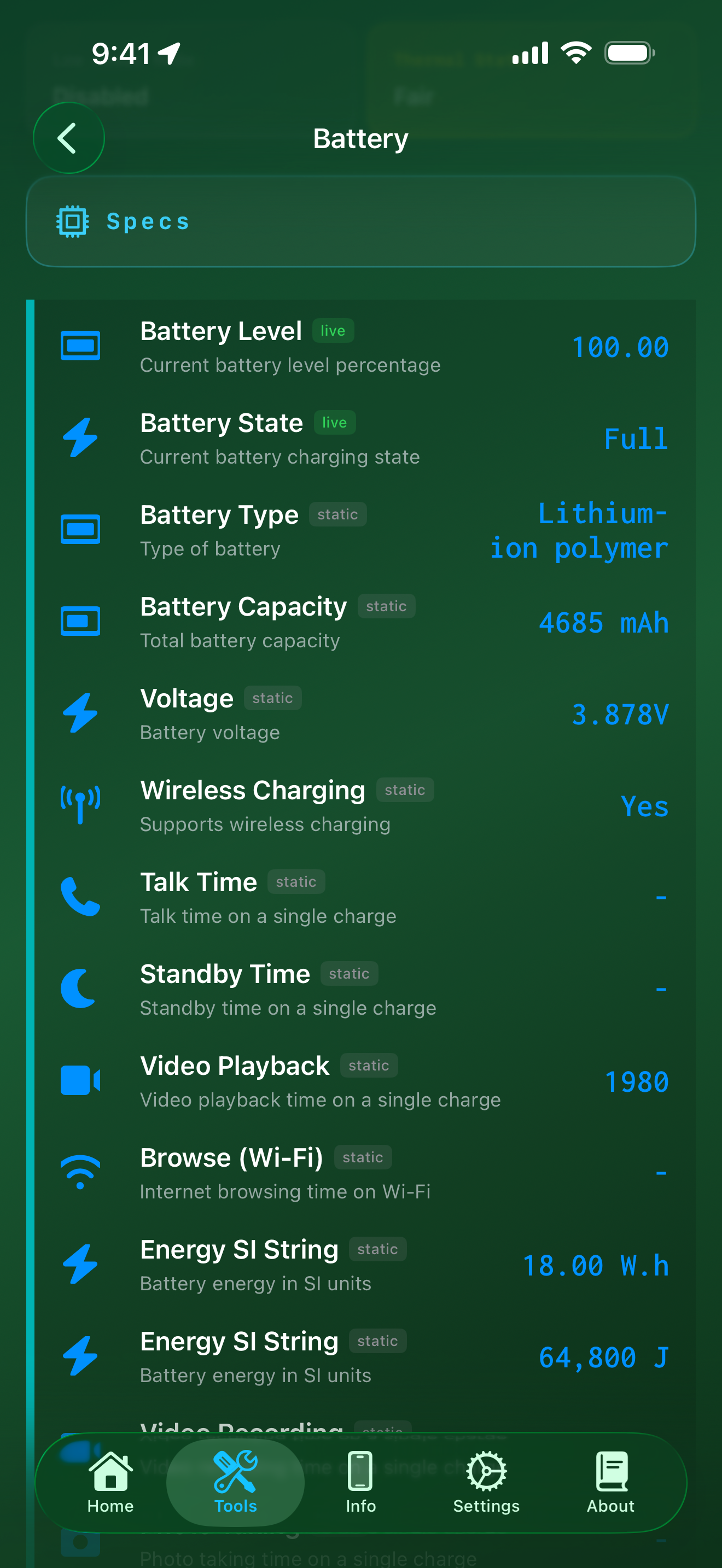This screenshot has width=722, height=1568.
Task: Tap the Battery Capacity icon
Action: coord(80,622)
